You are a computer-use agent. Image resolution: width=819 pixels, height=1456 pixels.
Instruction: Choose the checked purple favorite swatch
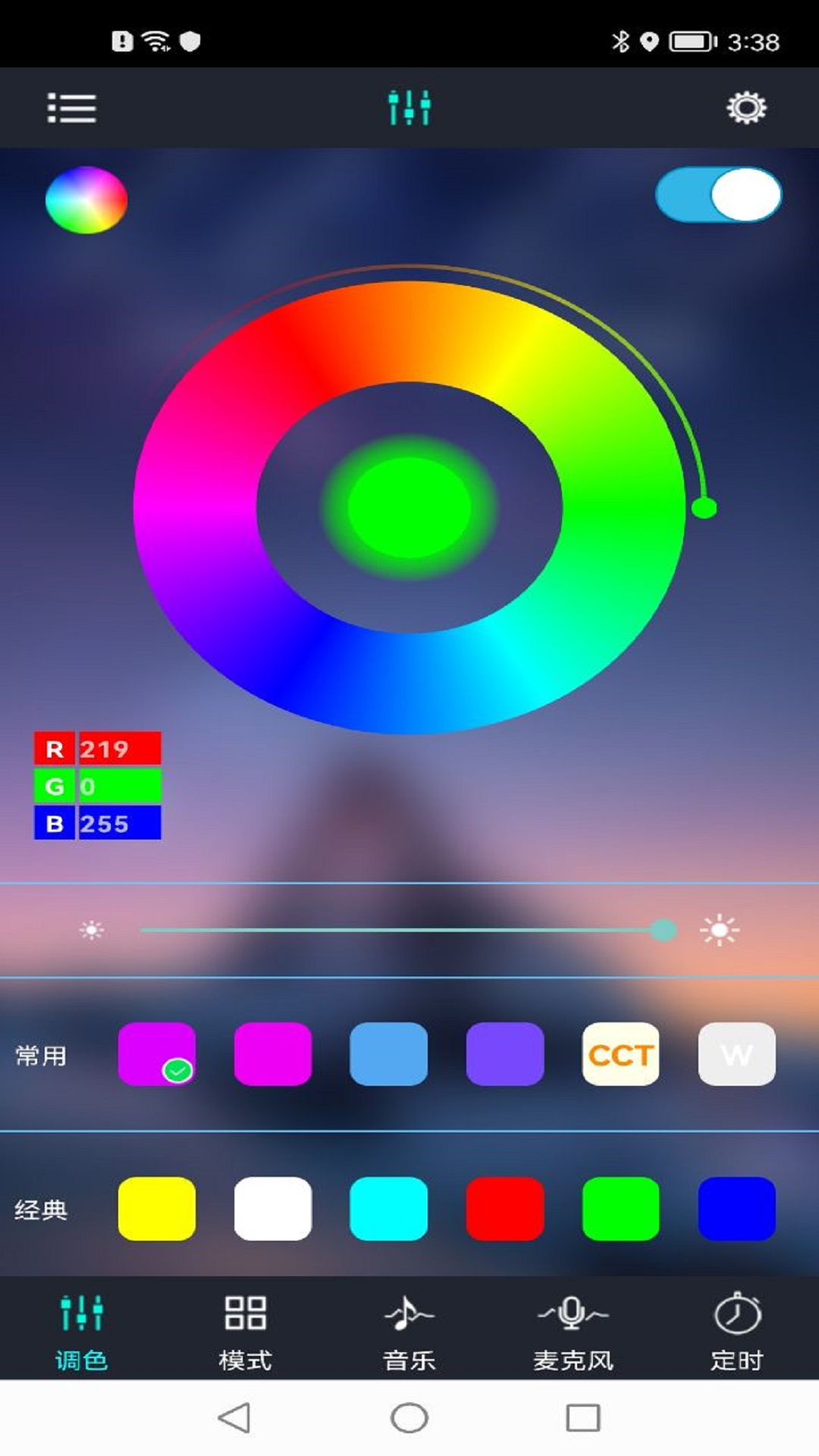156,1053
